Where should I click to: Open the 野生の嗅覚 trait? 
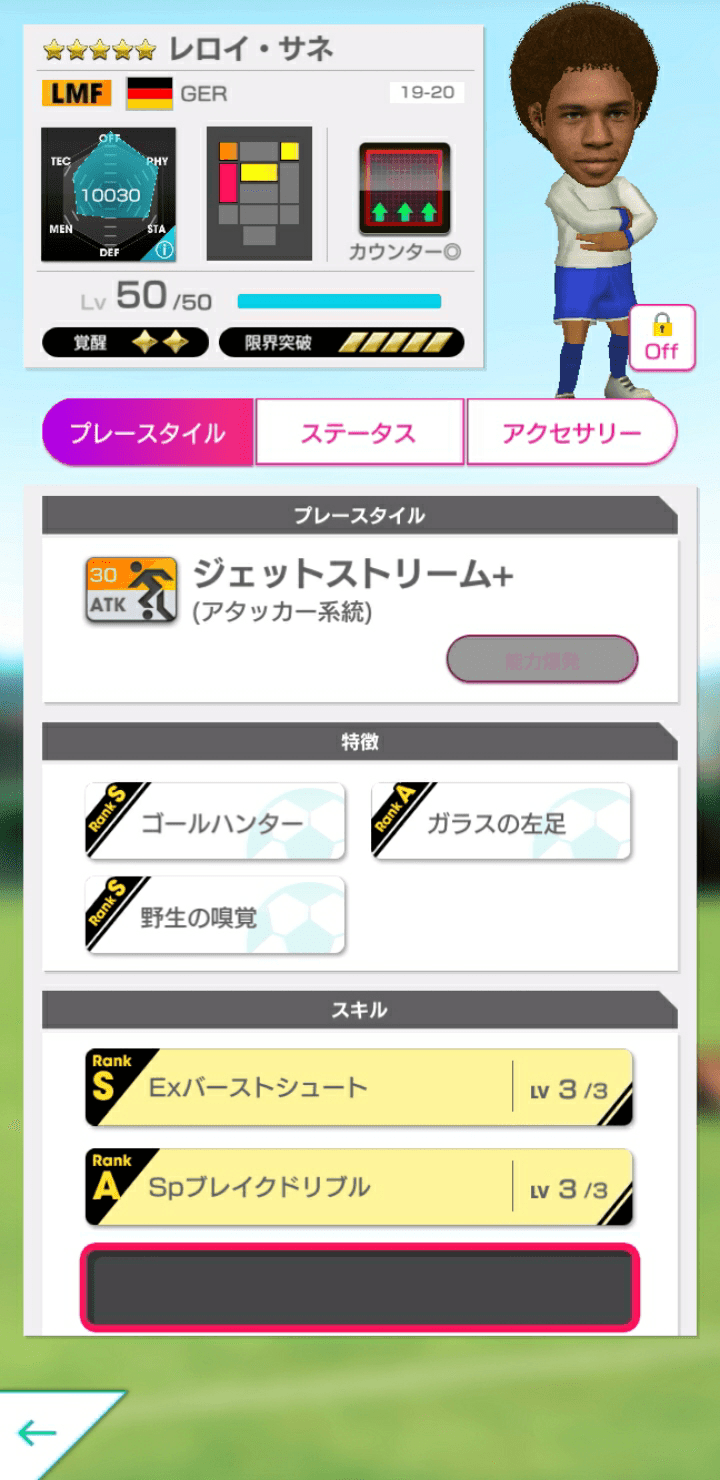[216, 916]
